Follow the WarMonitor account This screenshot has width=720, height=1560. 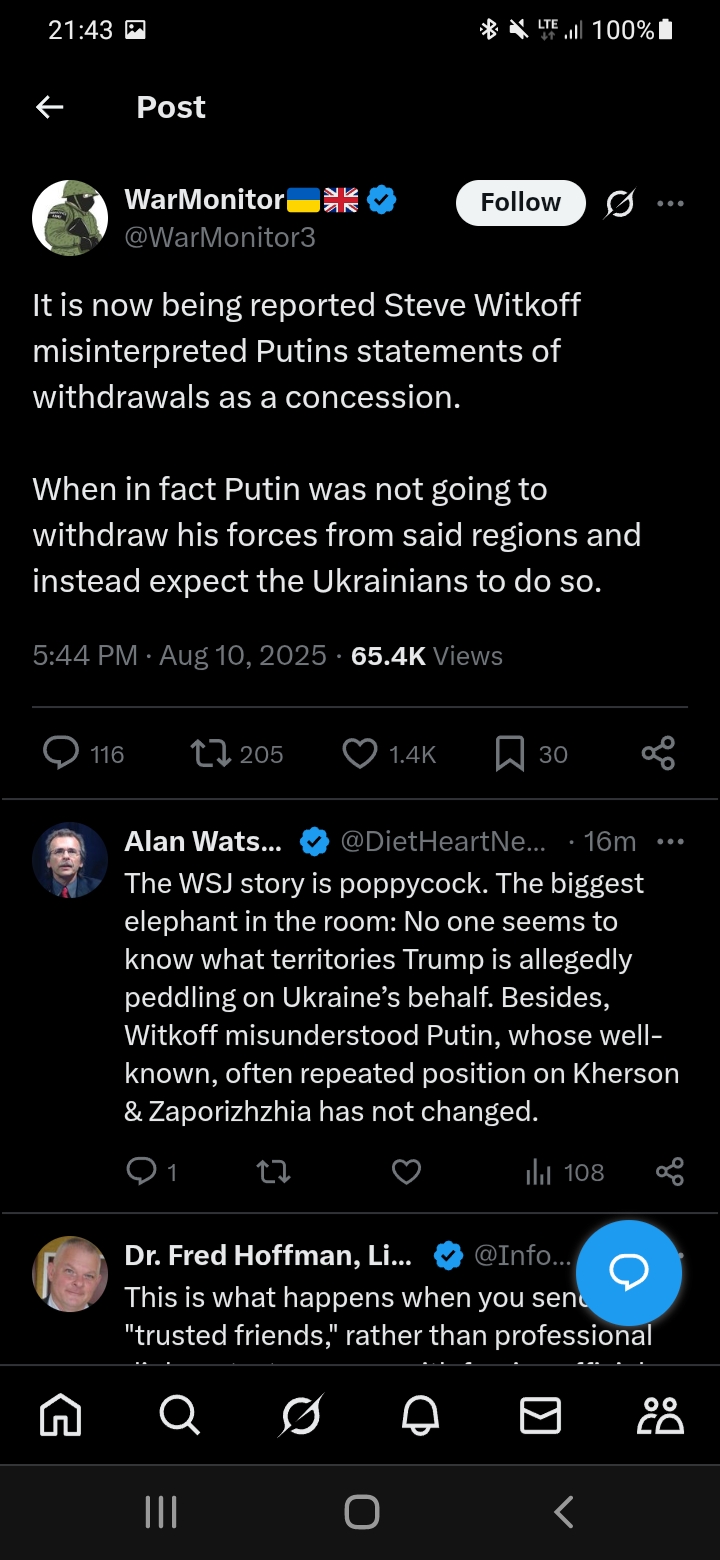(x=520, y=203)
